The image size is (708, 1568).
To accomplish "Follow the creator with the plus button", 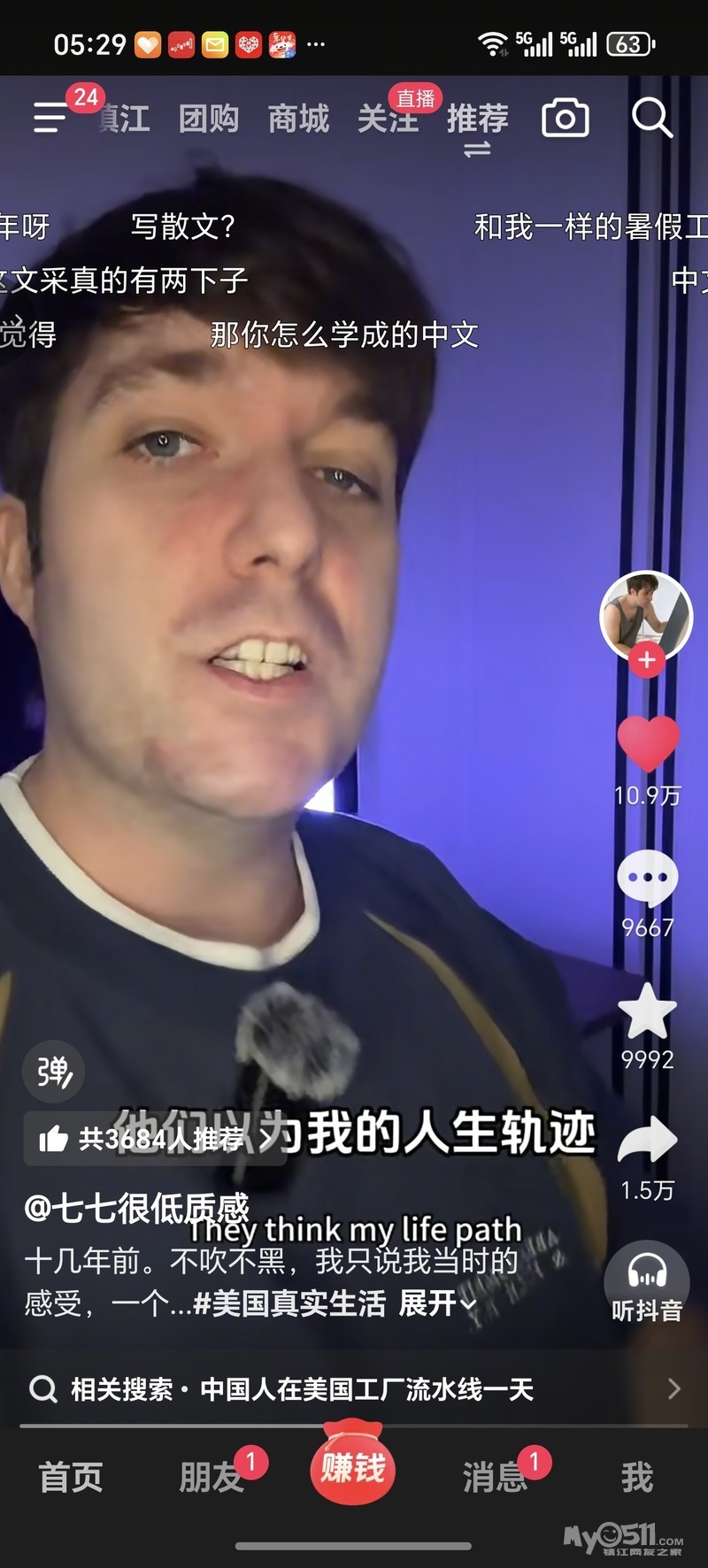I will coord(647,660).
